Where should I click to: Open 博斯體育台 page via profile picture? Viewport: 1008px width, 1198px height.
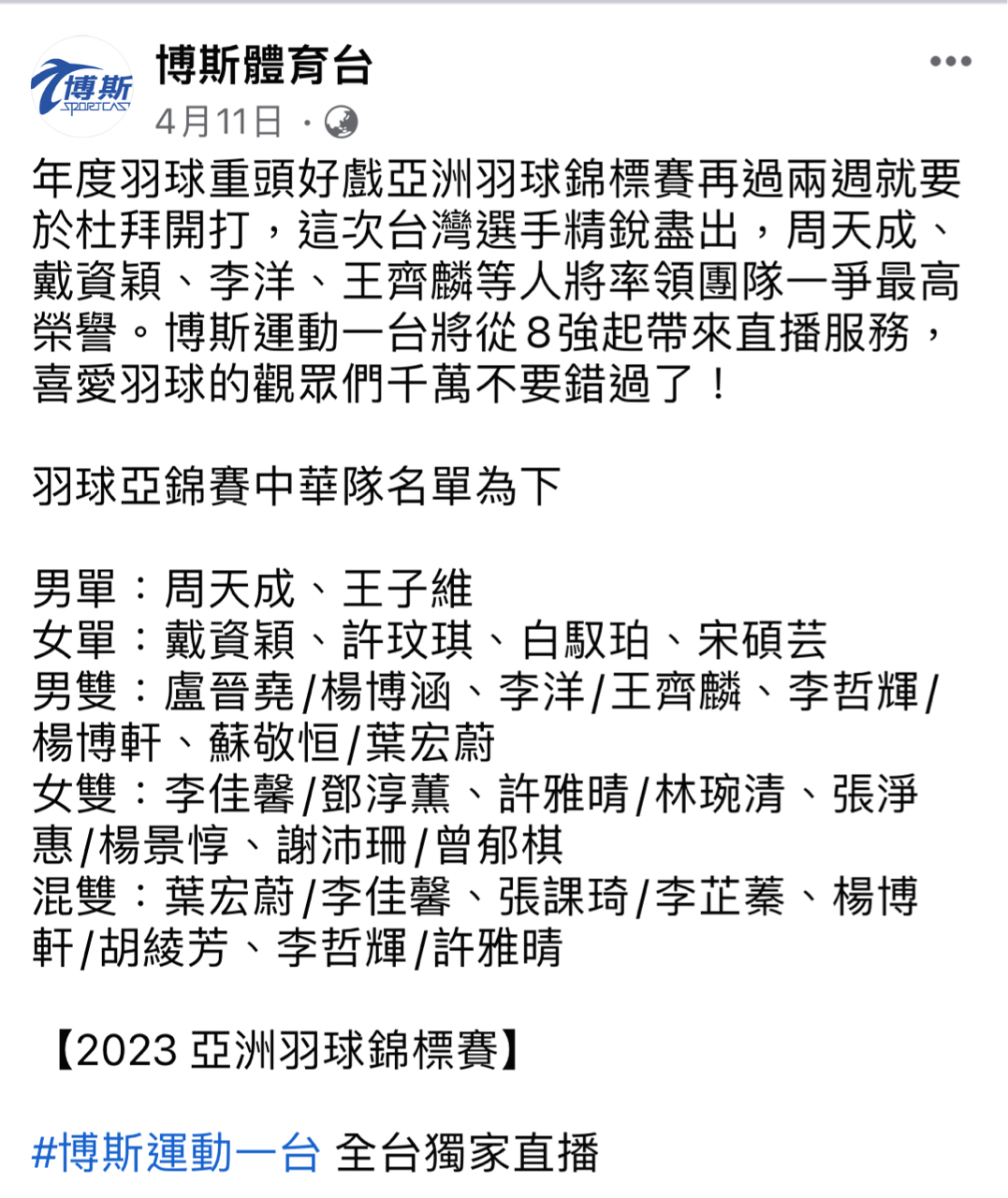point(82,88)
